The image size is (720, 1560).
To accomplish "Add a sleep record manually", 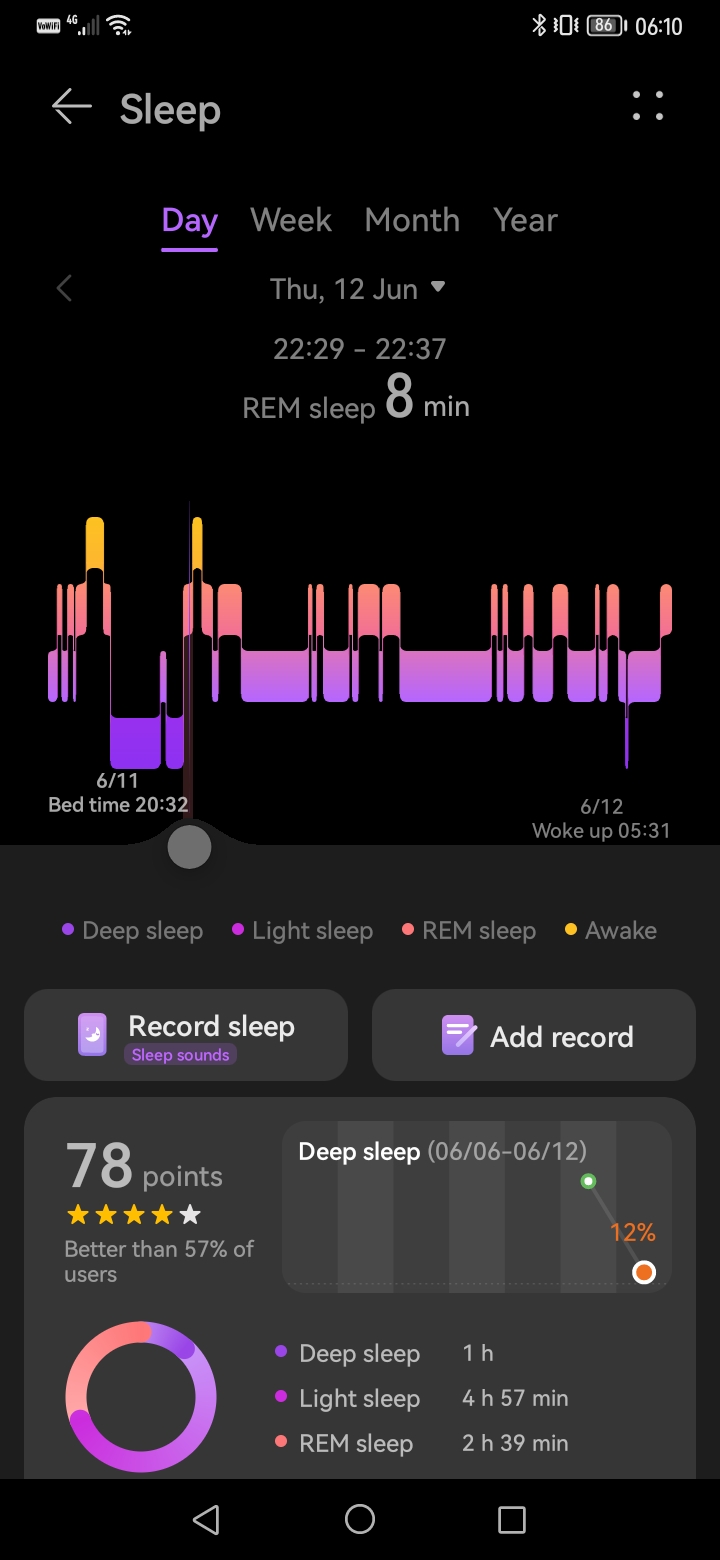I will (x=534, y=1035).
